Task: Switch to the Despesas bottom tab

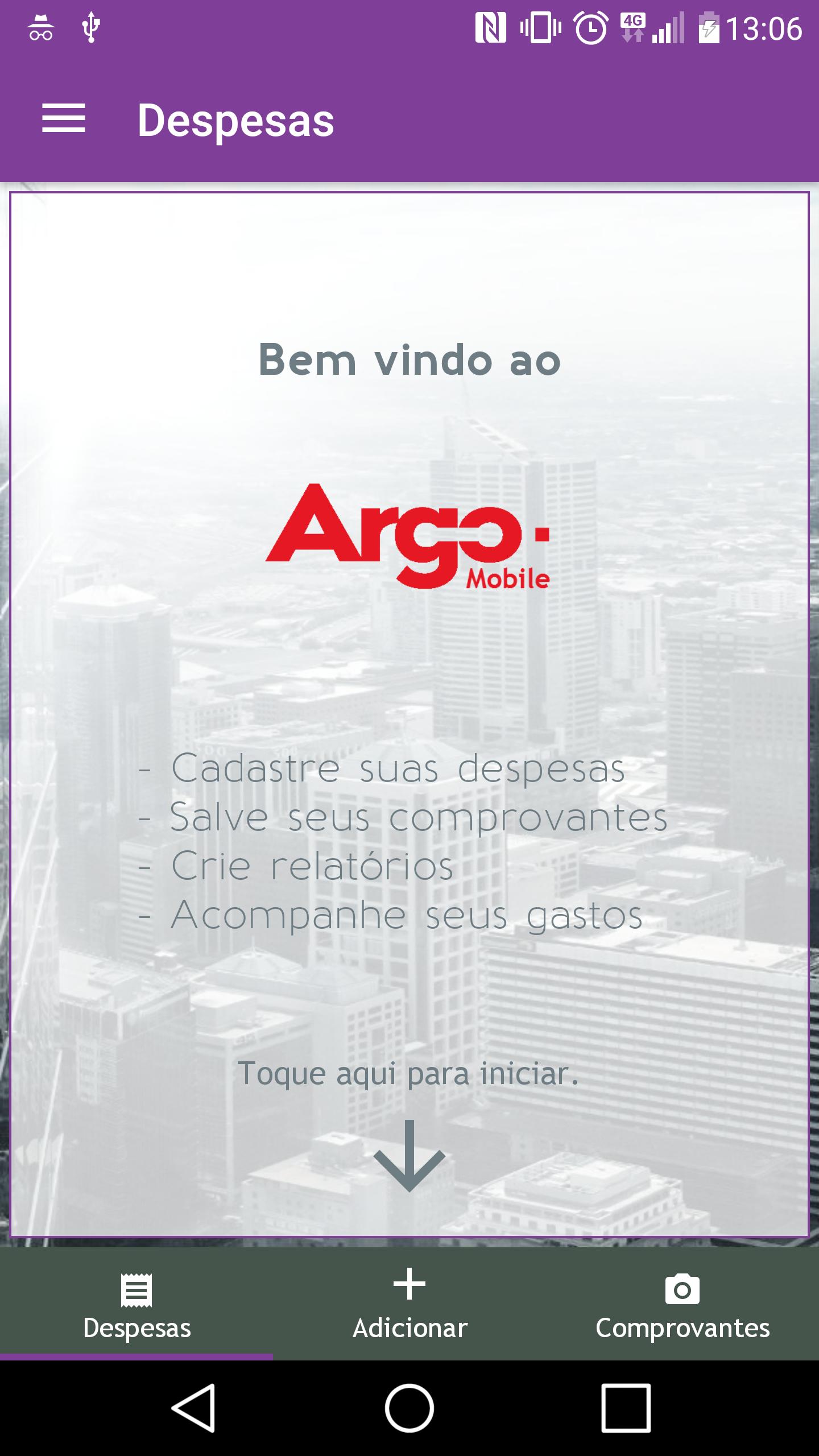Action: pos(136,1305)
